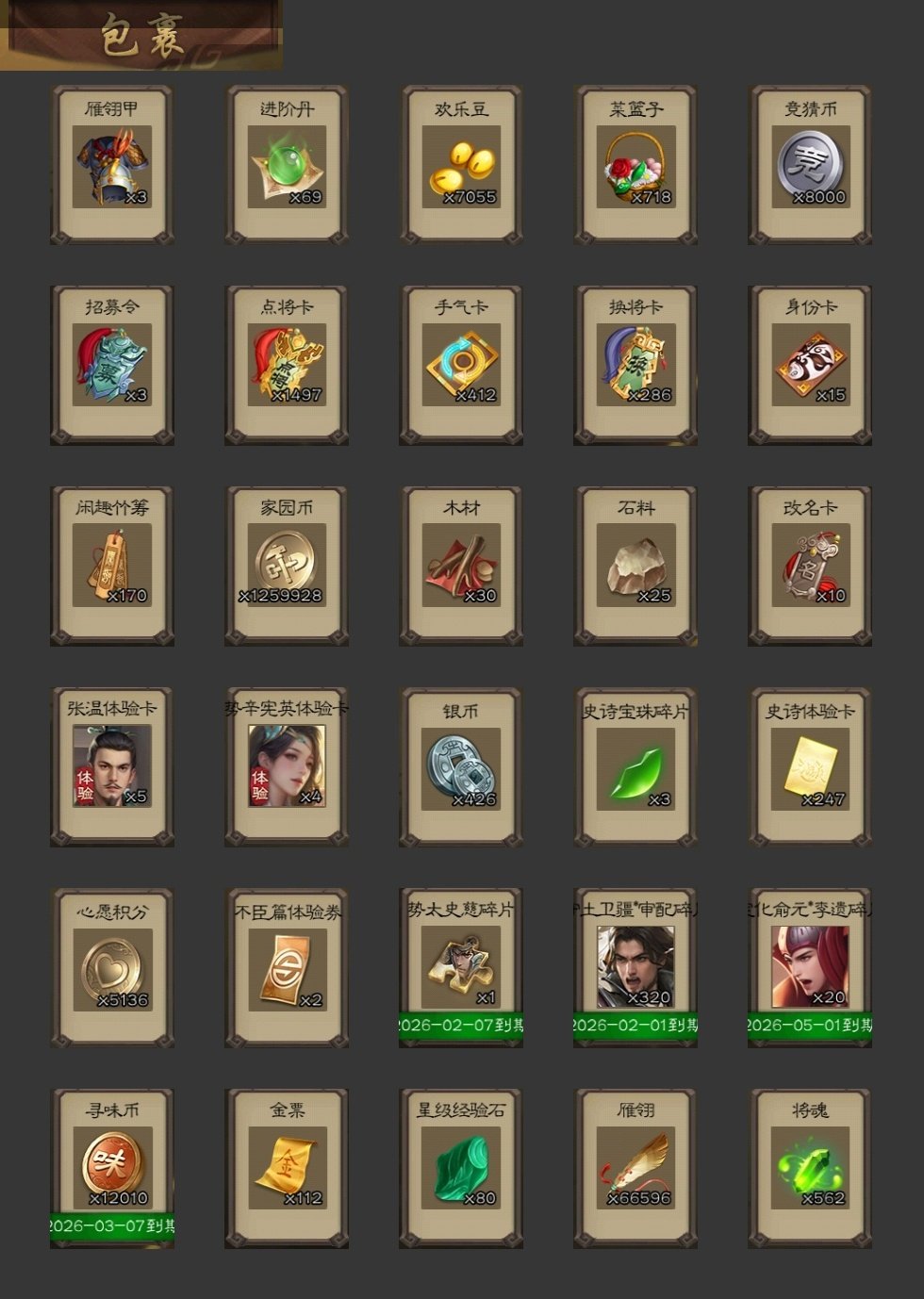Screen dimensions: 924x1299
Task: Open the 史诗体验卡 item
Action: pyautogui.click(x=810, y=766)
